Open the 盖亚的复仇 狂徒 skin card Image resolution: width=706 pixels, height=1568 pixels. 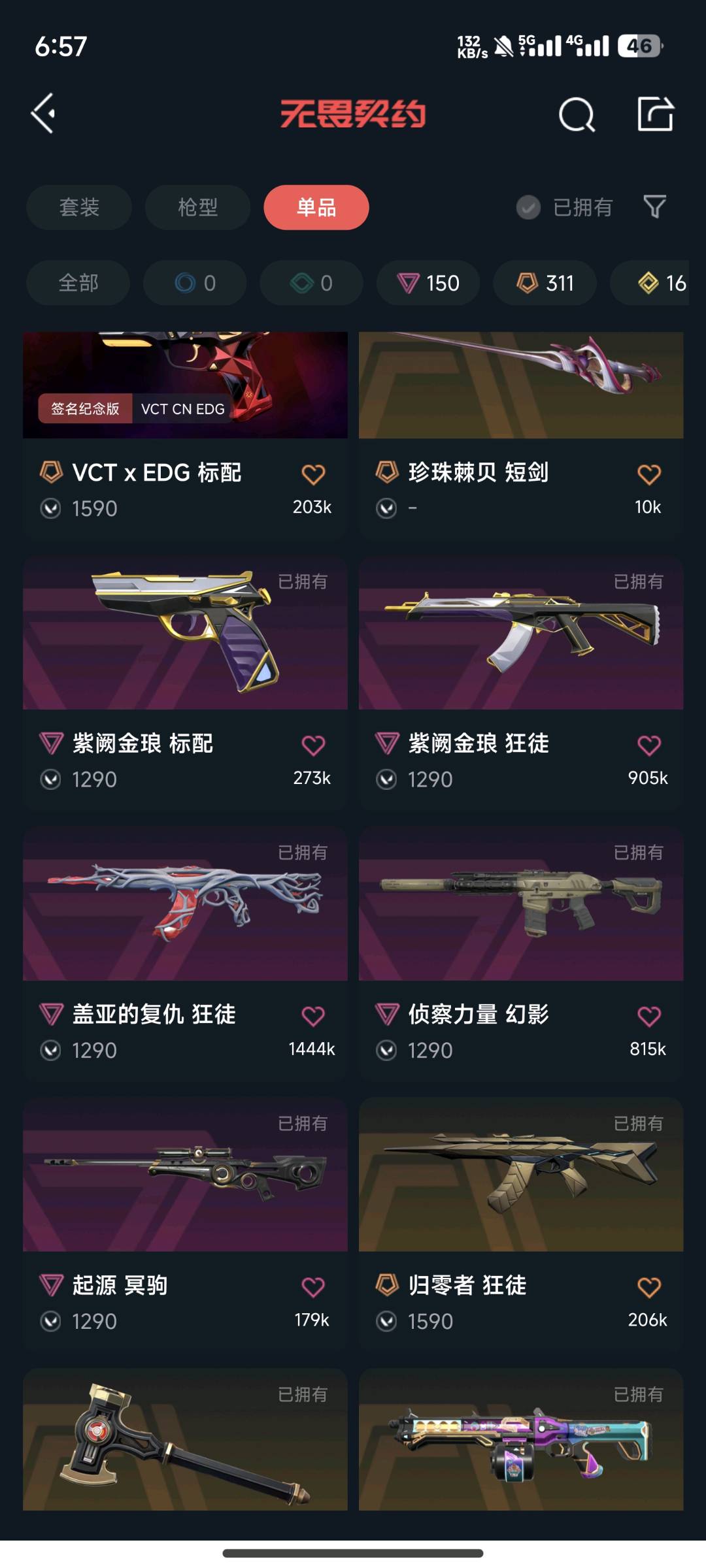tap(185, 955)
